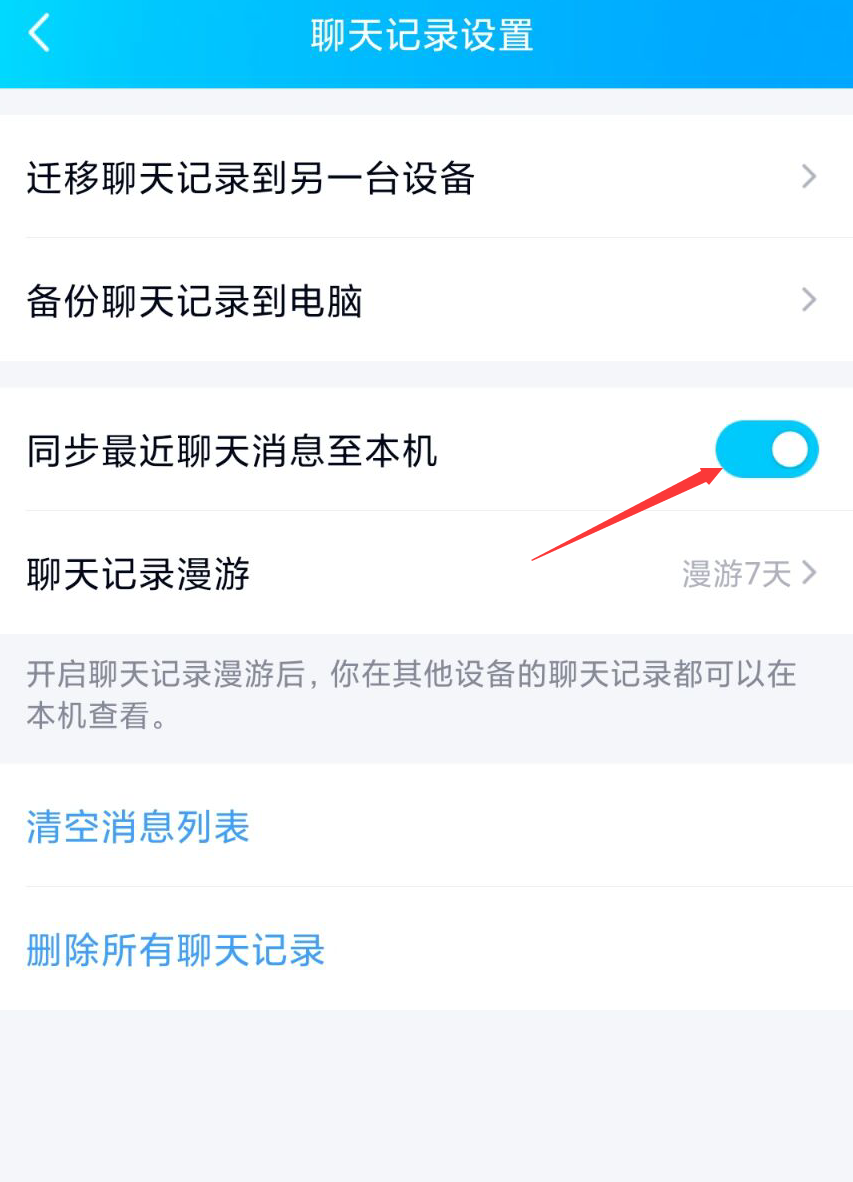Viewport: 853px width, 1182px height.
Task: Tap 删除所有聊天记录 to delete chat history
Action: 172,952
